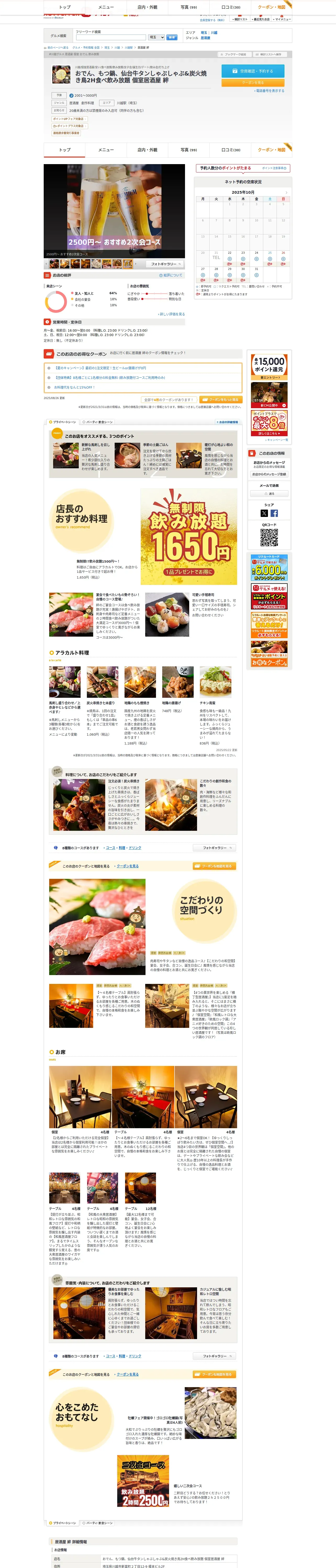Open the メニュー tab
336x1568 pixels.
(106, 150)
